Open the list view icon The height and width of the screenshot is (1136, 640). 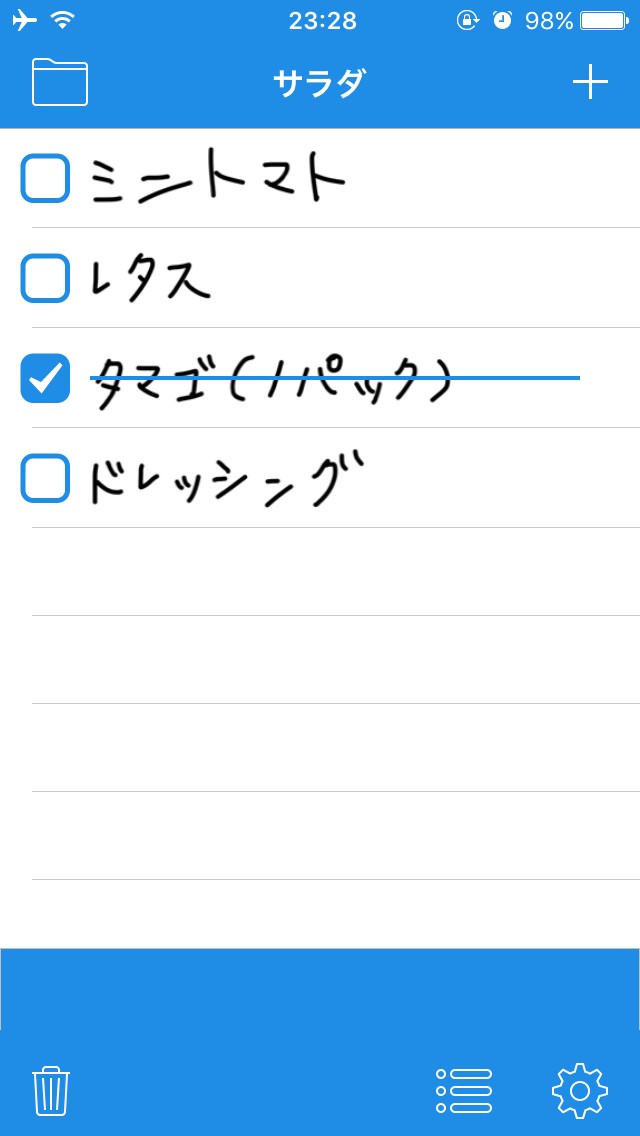coord(464,1090)
